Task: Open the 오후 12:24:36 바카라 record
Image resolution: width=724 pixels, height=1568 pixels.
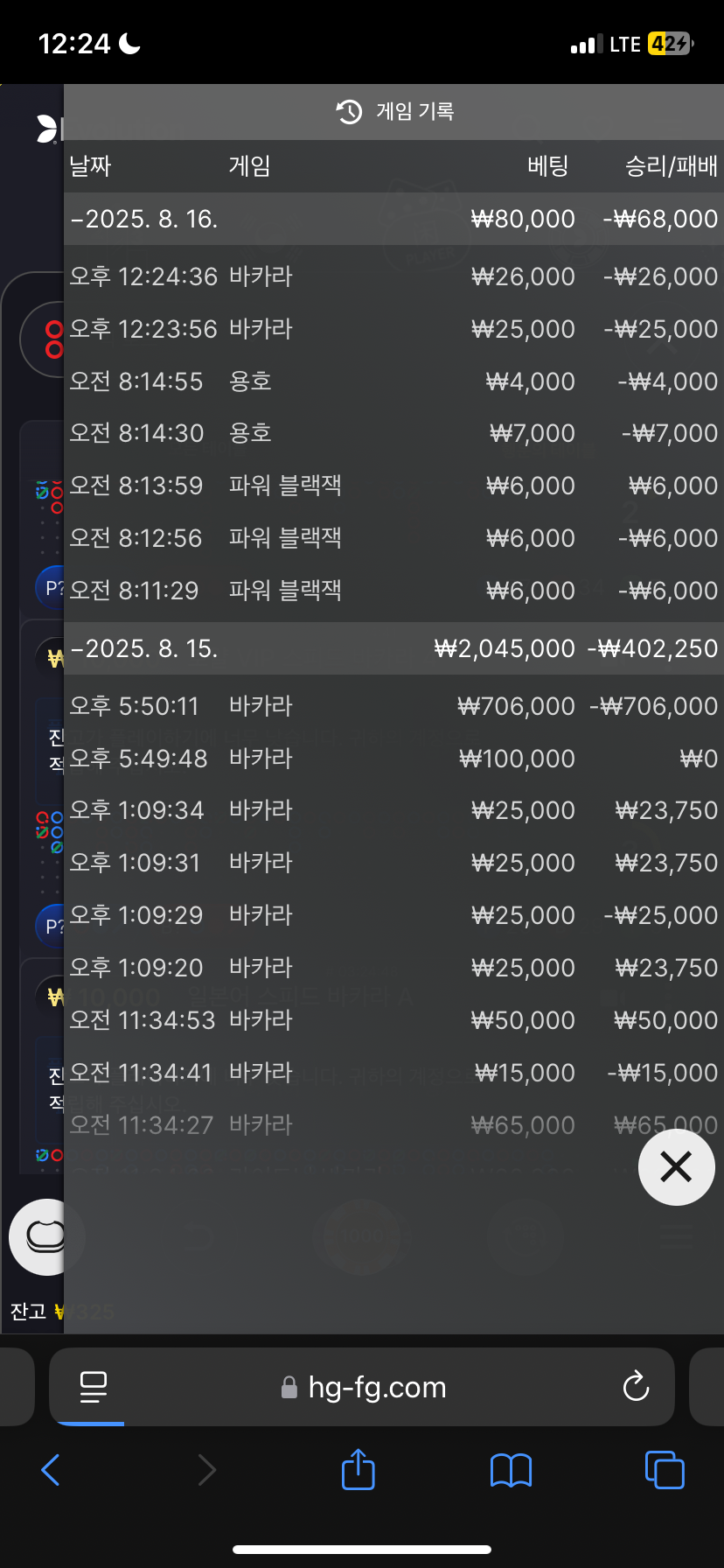Action: (x=393, y=276)
